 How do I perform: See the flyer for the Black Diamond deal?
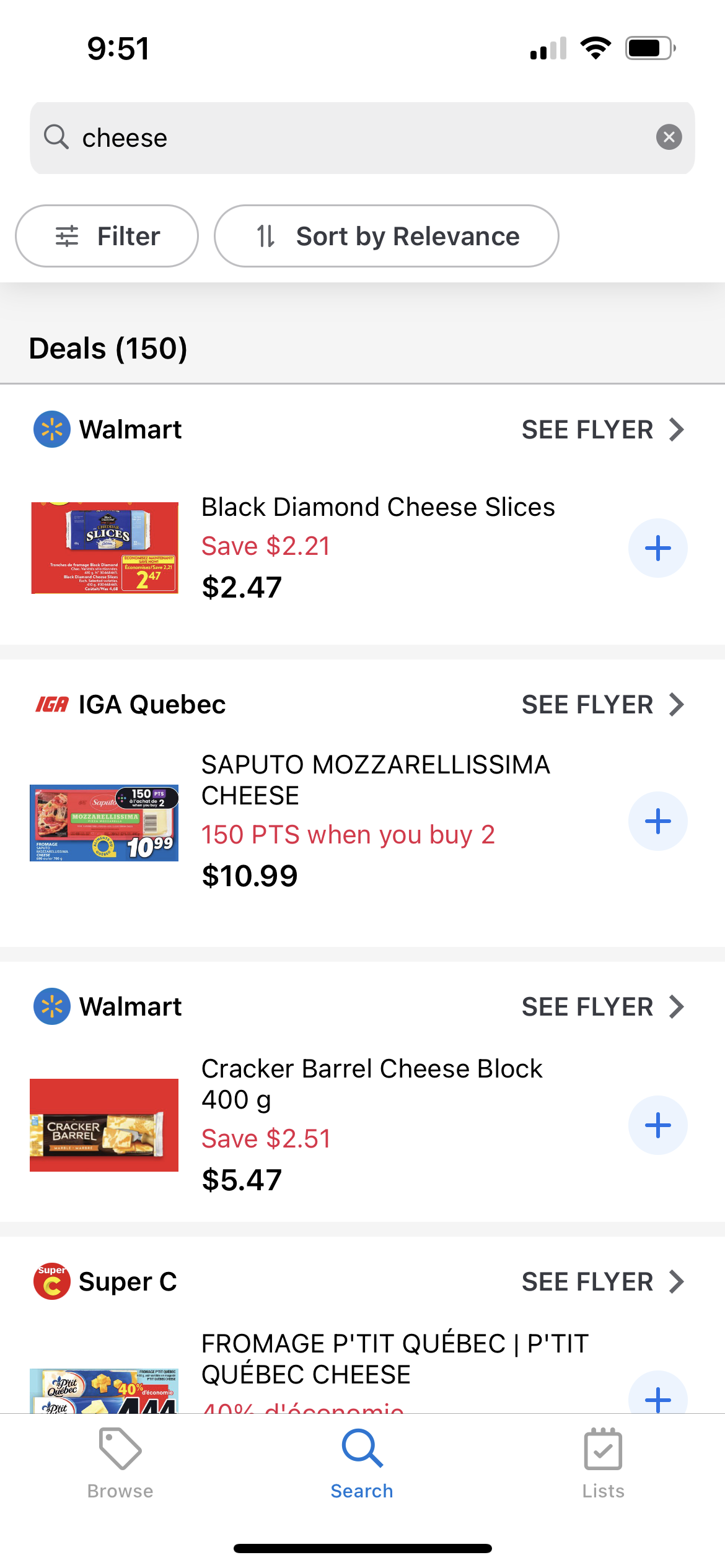[x=602, y=429]
